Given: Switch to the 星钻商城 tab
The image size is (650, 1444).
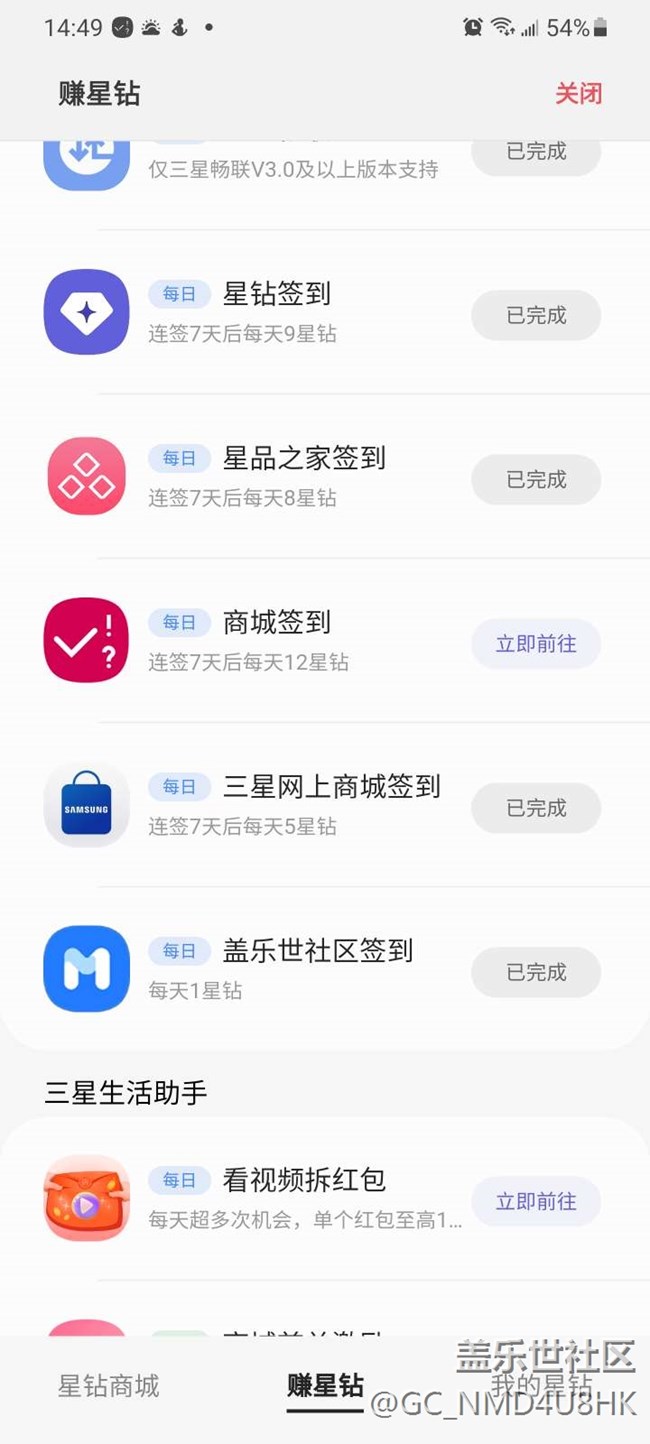Looking at the screenshot, I should click(x=108, y=1386).
